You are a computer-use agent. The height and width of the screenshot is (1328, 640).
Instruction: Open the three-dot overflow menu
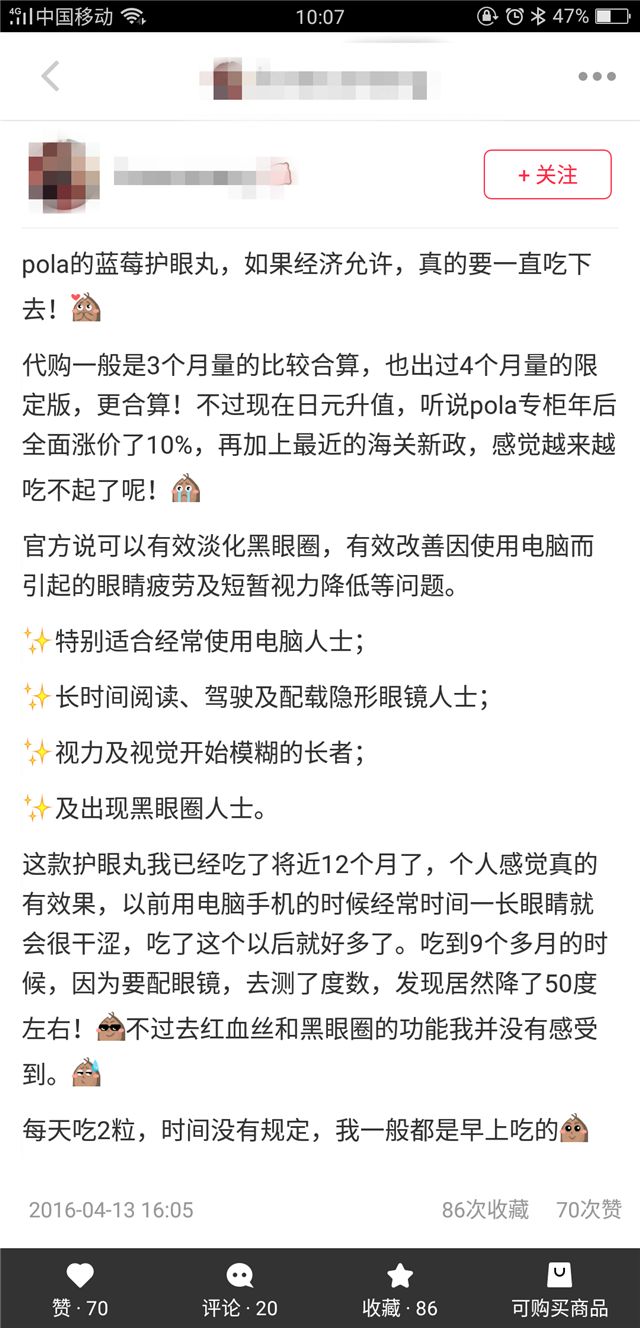coord(596,76)
